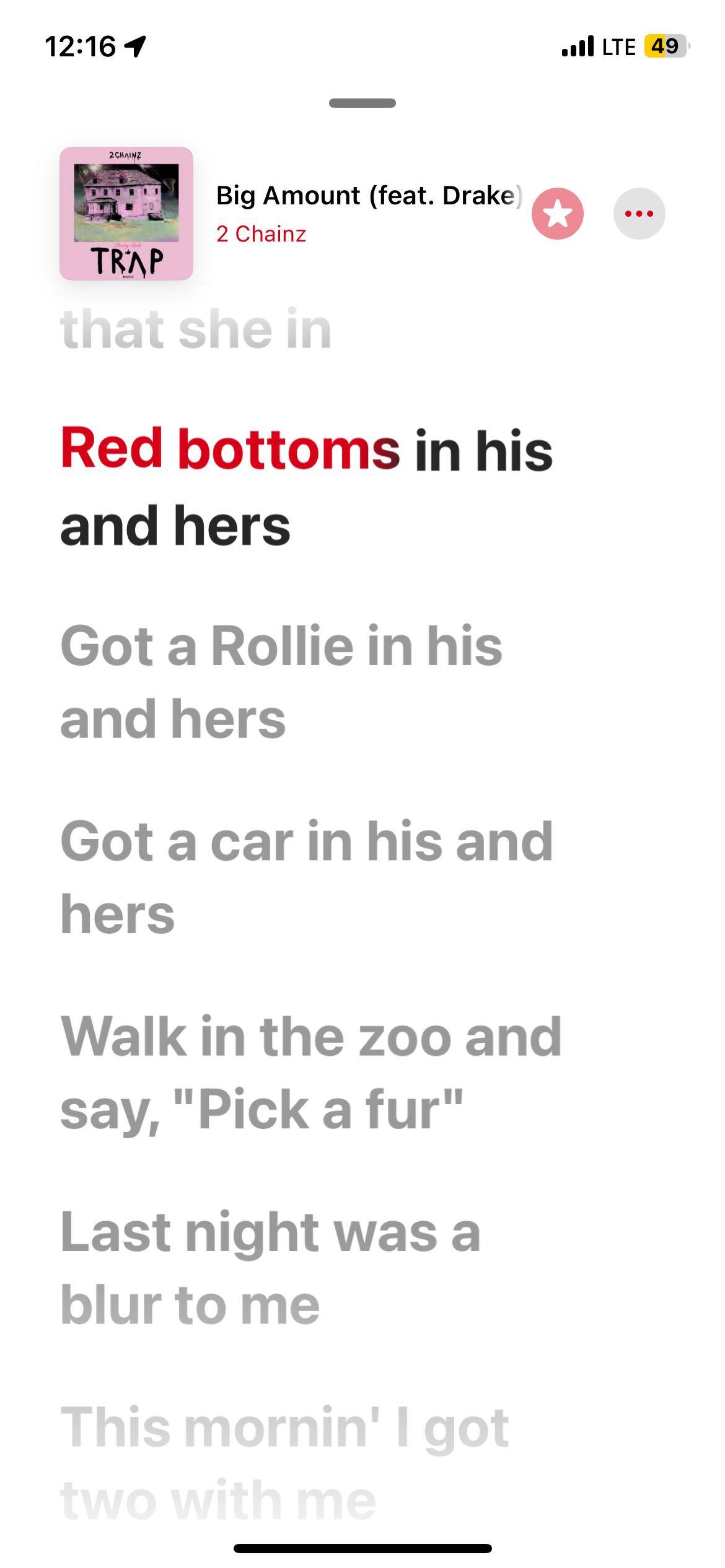Jump to lyric "Got a Rollie in his and hers"
725x1568 pixels.
pos(281,682)
